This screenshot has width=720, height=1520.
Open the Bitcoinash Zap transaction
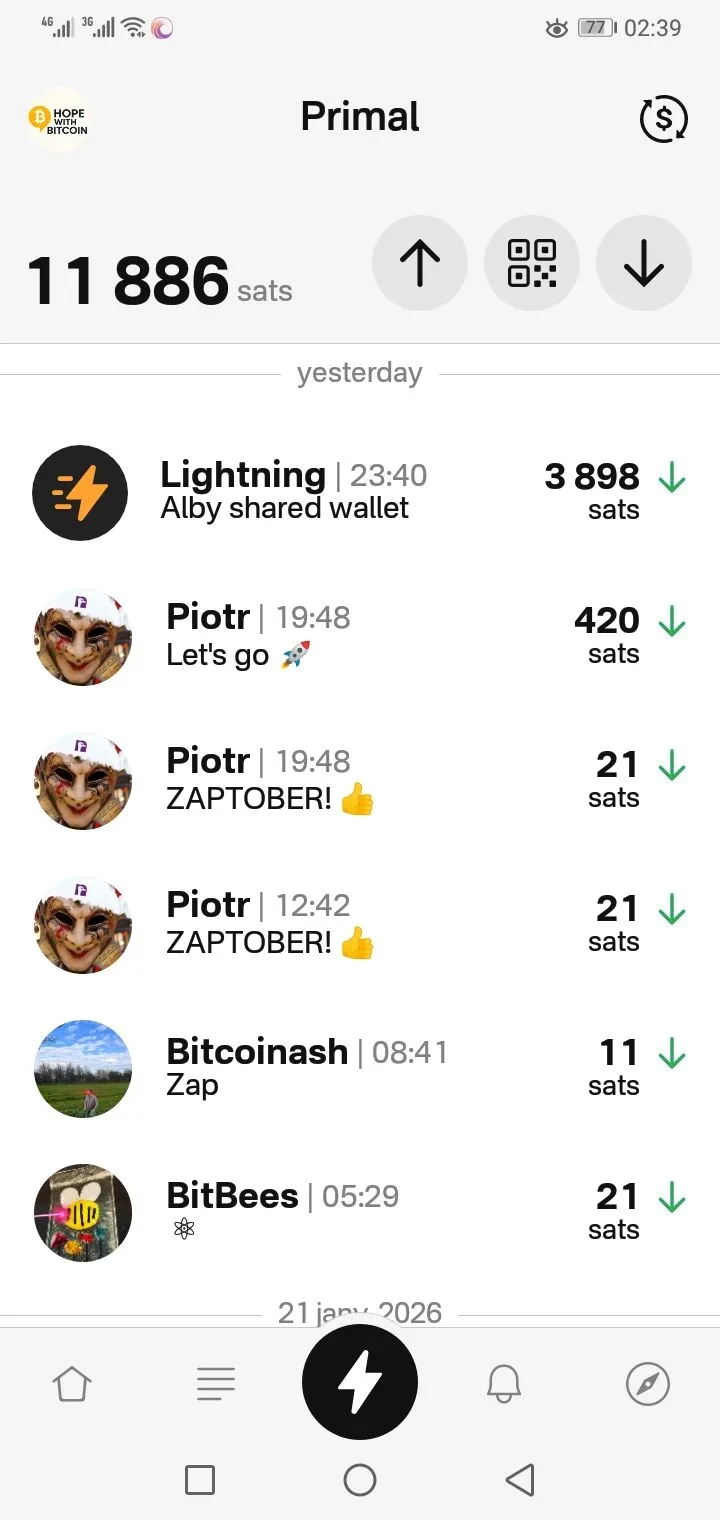(x=360, y=1068)
